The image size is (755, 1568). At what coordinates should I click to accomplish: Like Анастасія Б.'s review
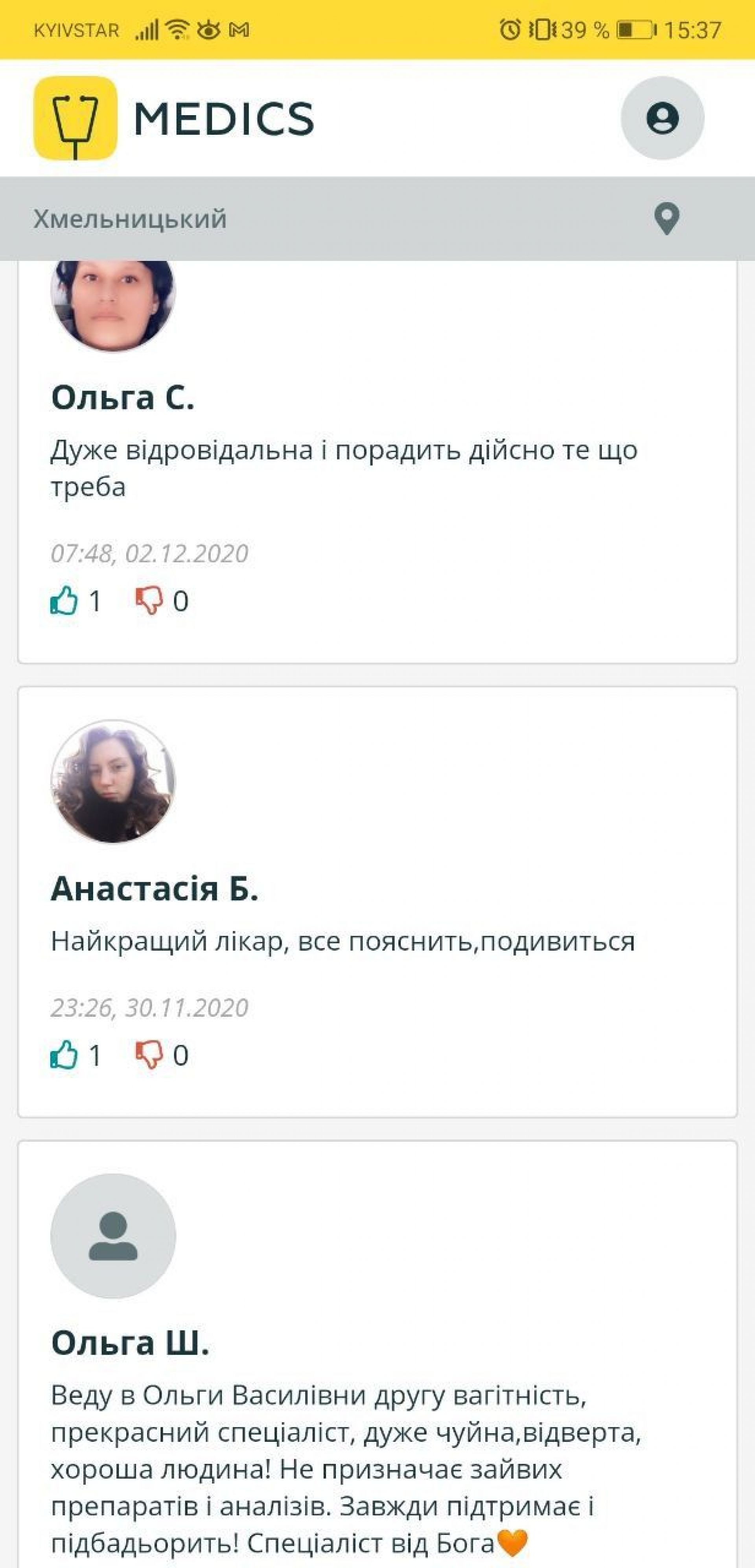pos(64,1055)
